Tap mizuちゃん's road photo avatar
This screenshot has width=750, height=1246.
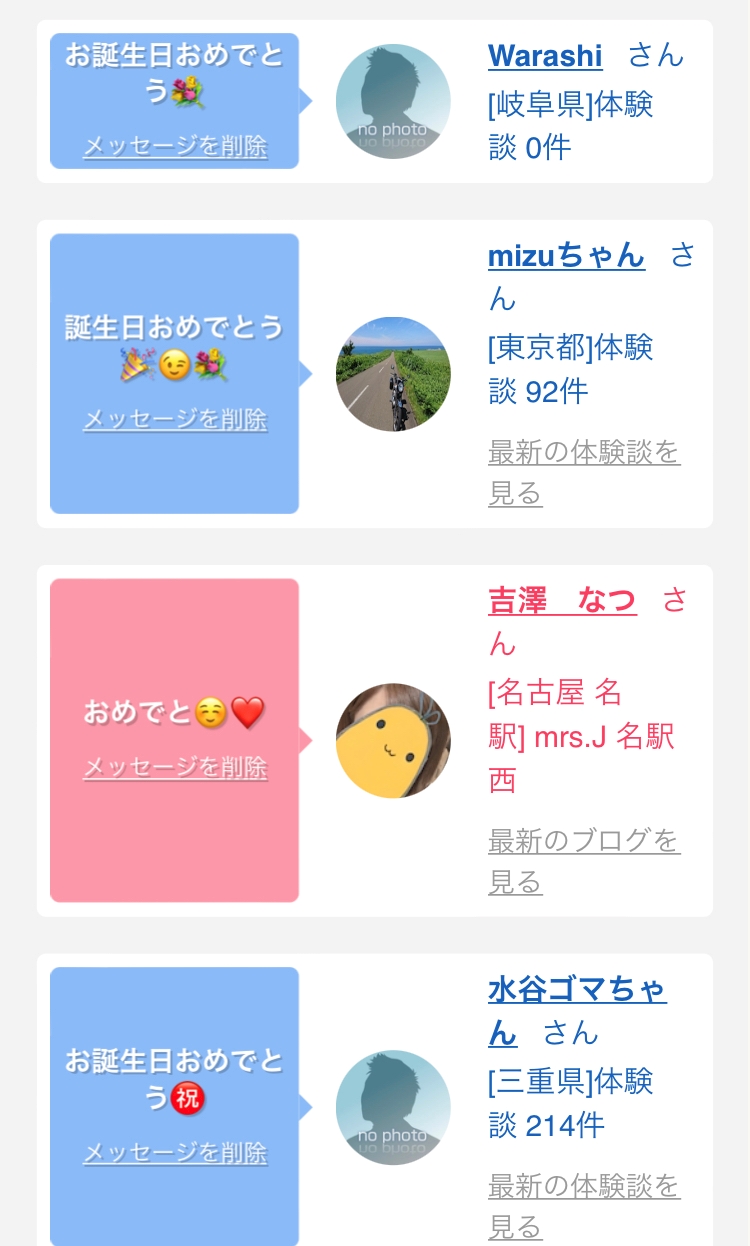393,374
